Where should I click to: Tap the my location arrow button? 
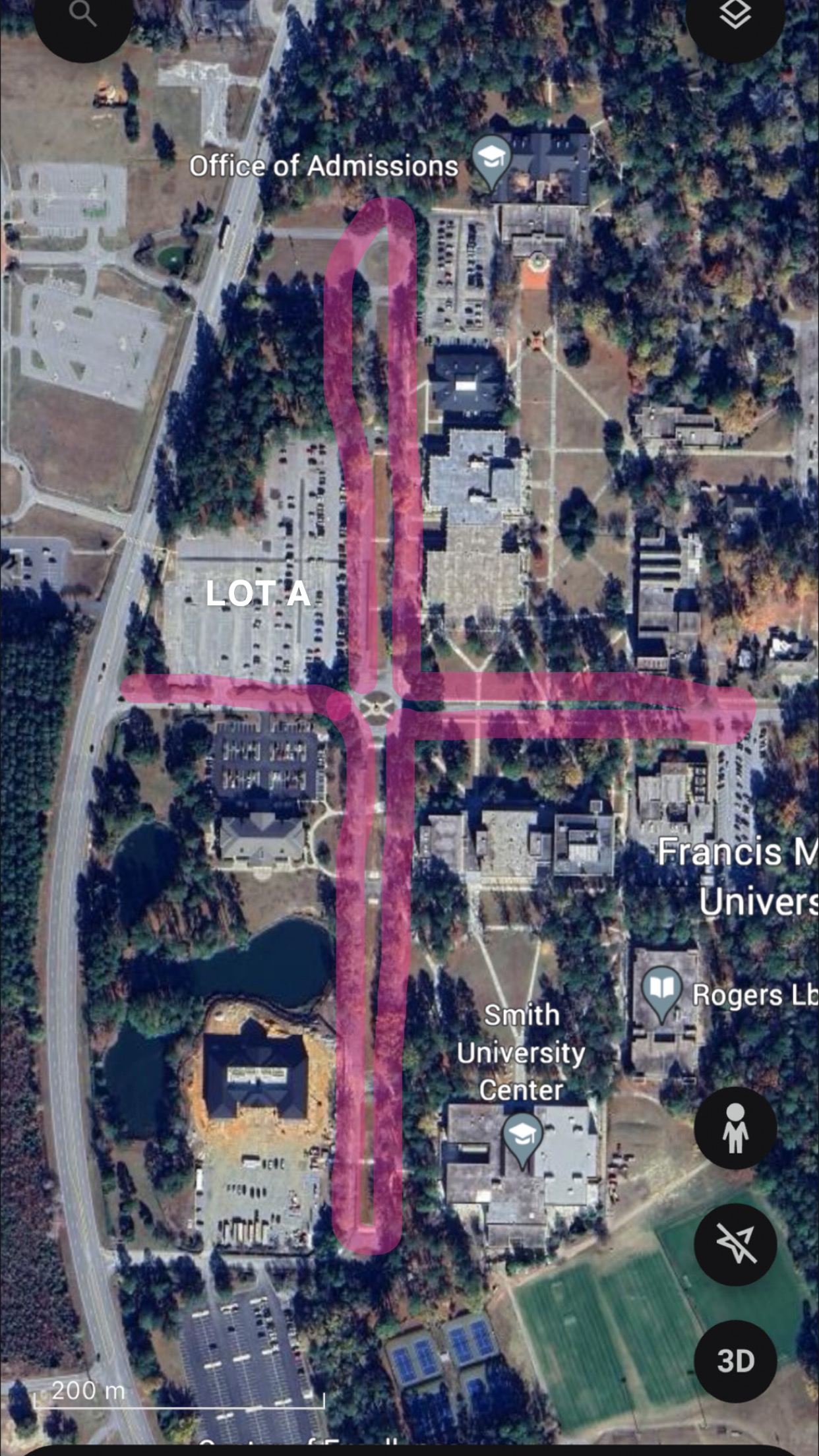tap(735, 1244)
